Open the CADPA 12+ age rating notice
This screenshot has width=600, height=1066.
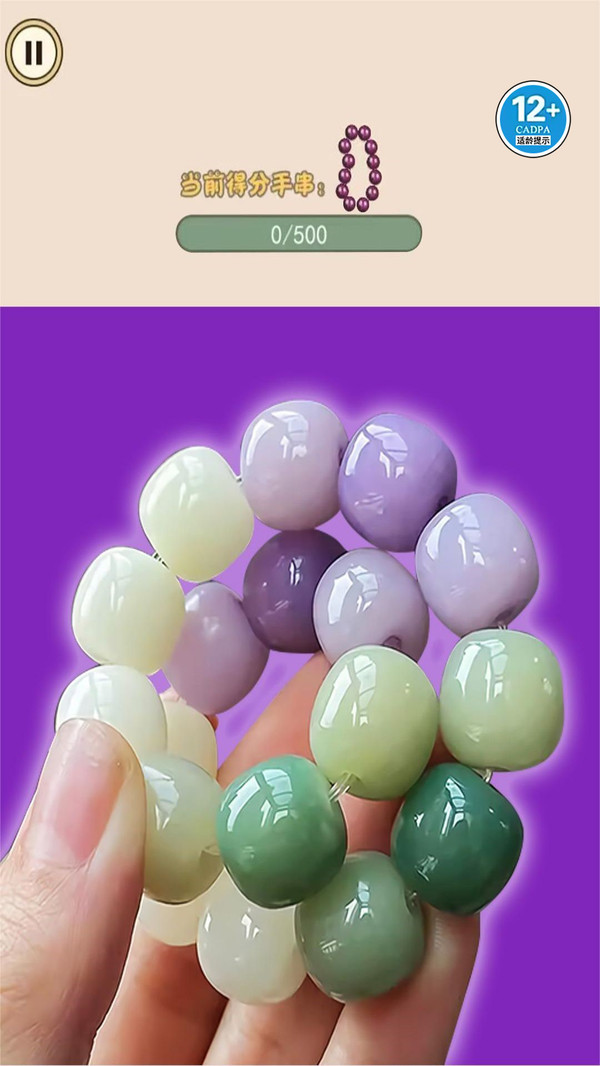[533, 119]
